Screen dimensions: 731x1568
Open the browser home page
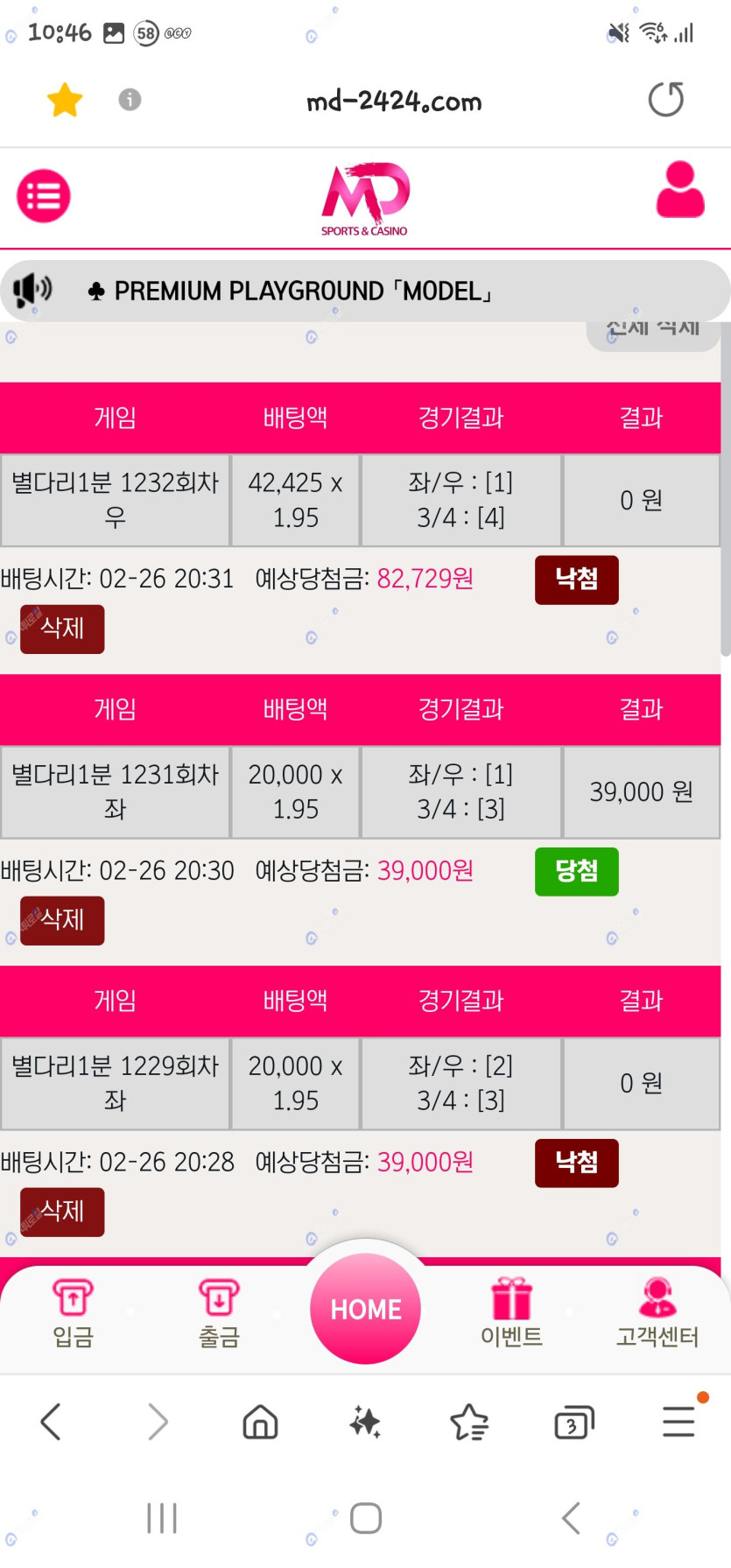coord(260,1422)
